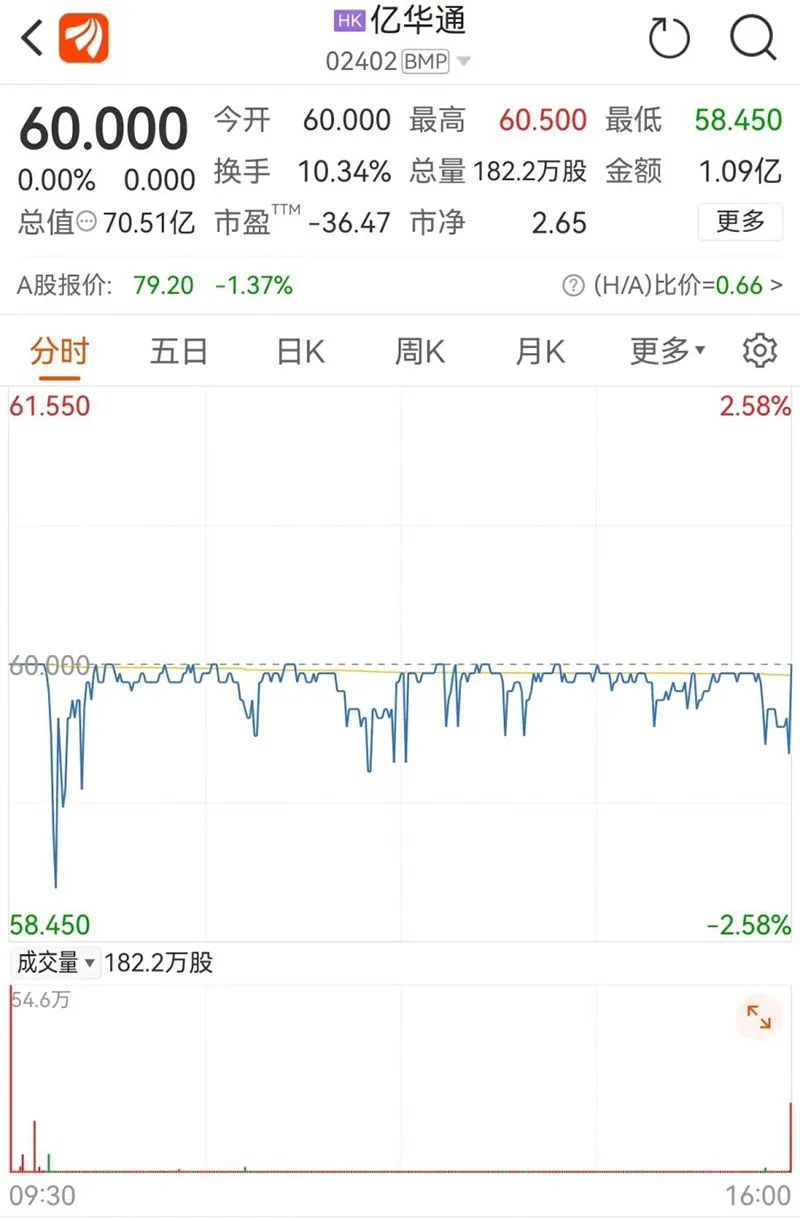Change the 成交量 indicator dropdown
Image resolution: width=800 pixels, height=1221 pixels.
(x=56, y=963)
